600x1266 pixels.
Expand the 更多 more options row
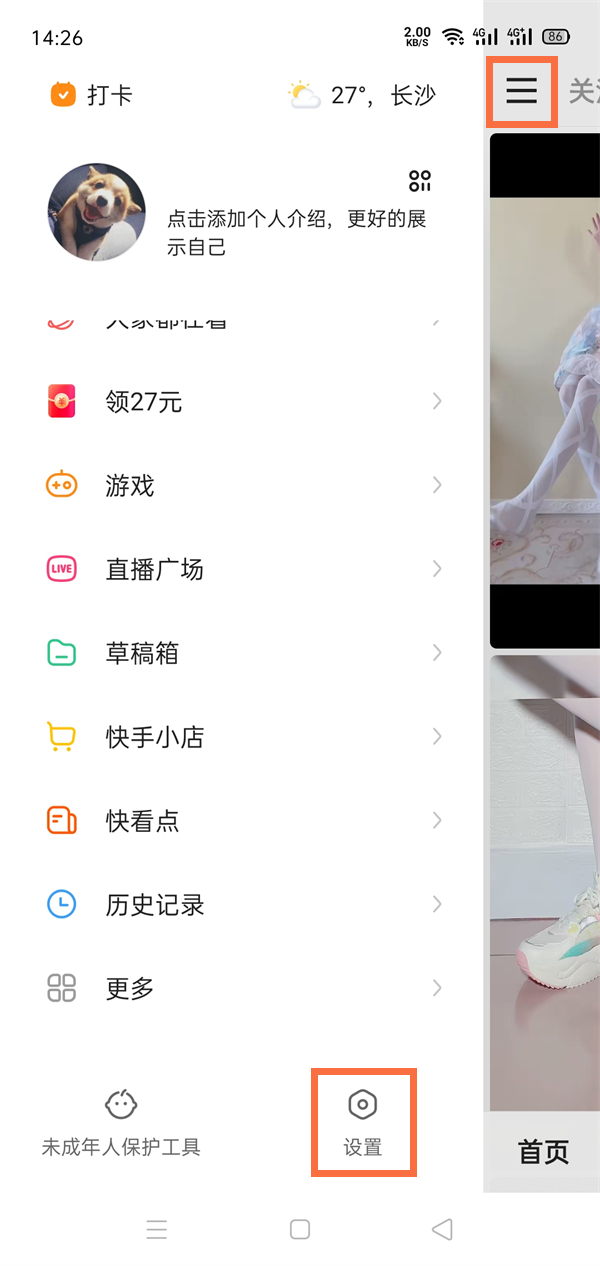[244, 989]
